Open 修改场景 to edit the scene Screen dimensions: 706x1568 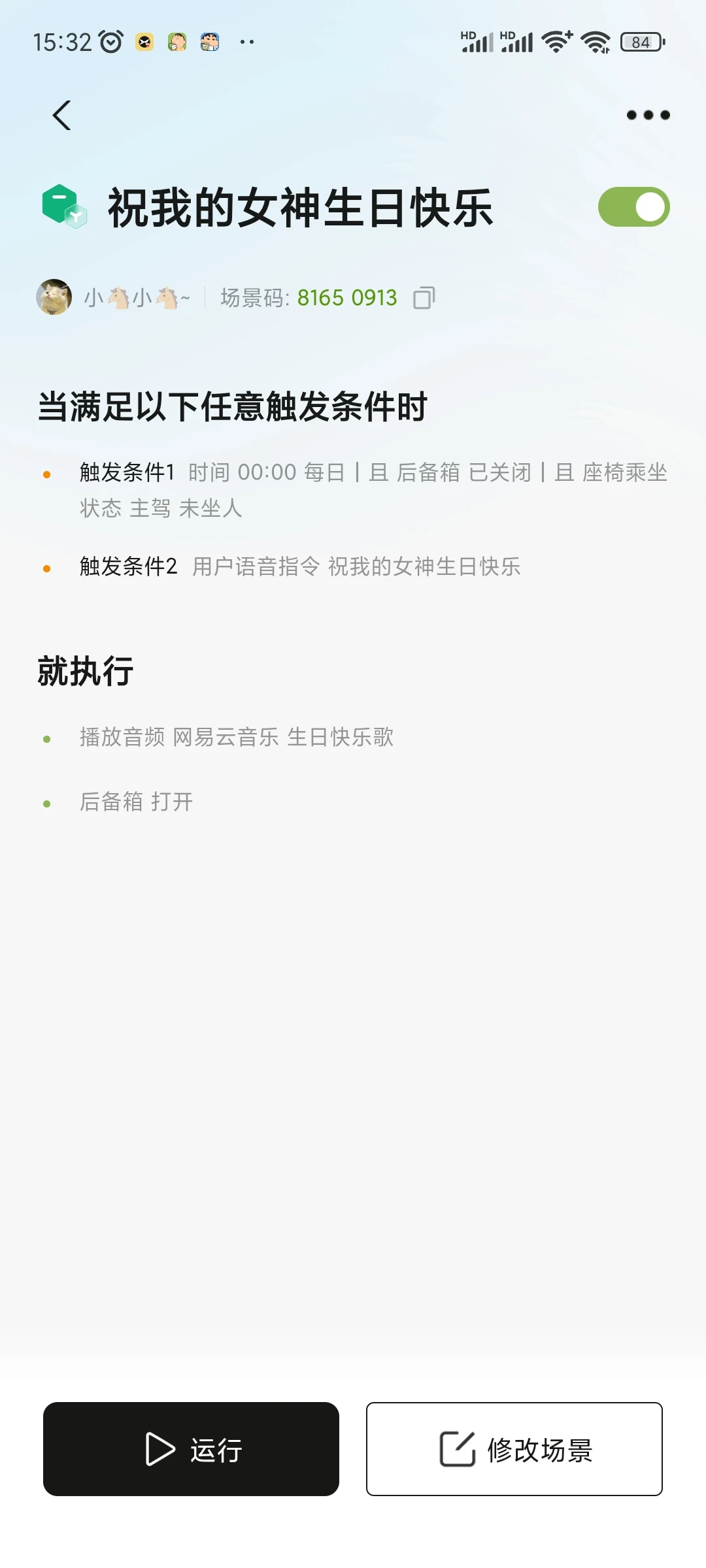click(514, 1448)
